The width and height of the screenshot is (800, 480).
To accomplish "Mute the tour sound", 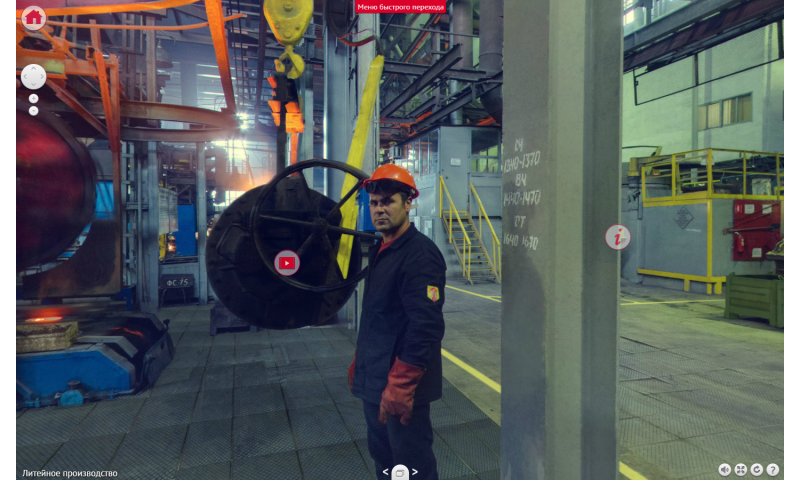I will tap(725, 469).
